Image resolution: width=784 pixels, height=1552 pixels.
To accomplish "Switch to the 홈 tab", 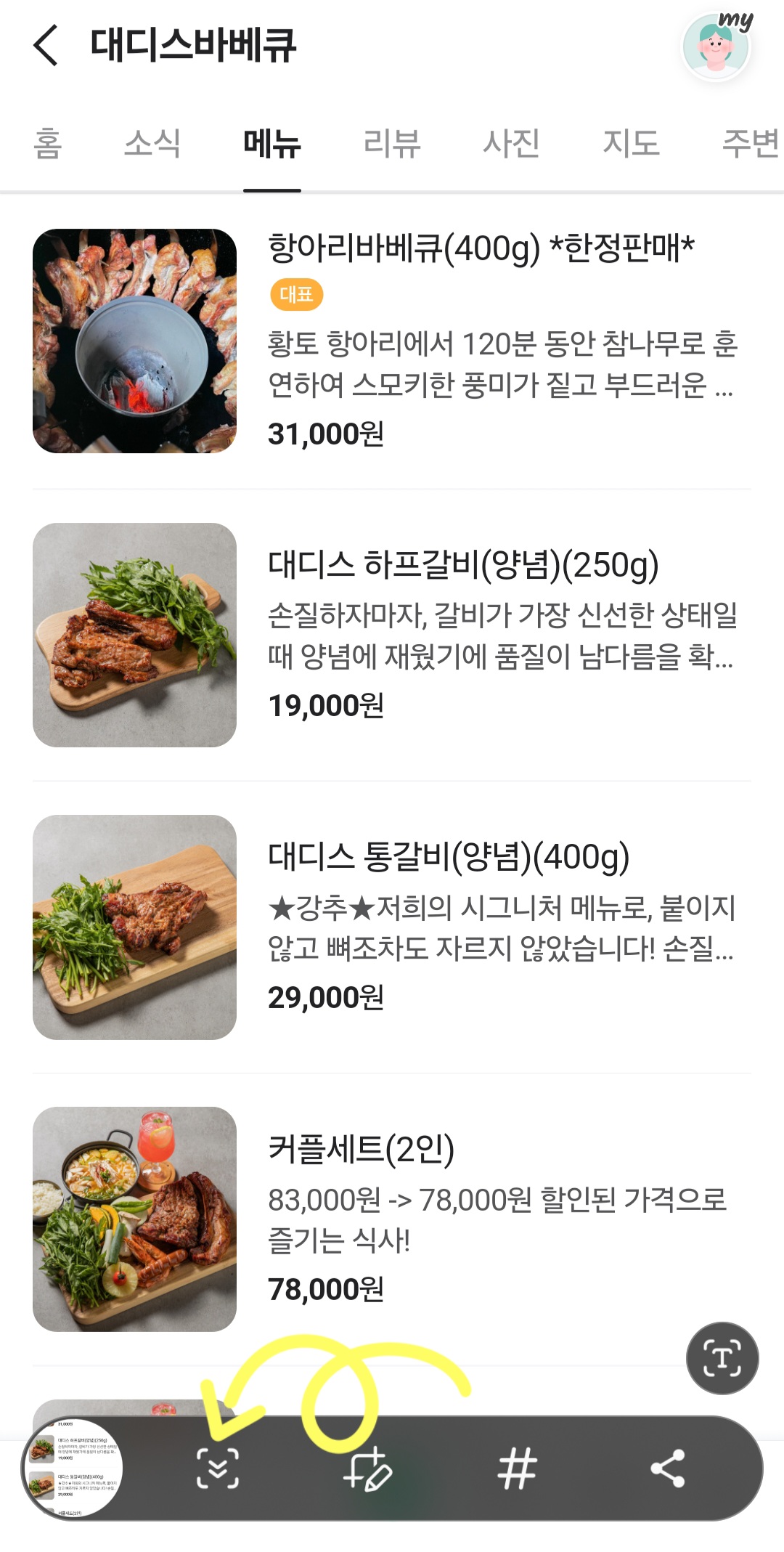I will [48, 142].
